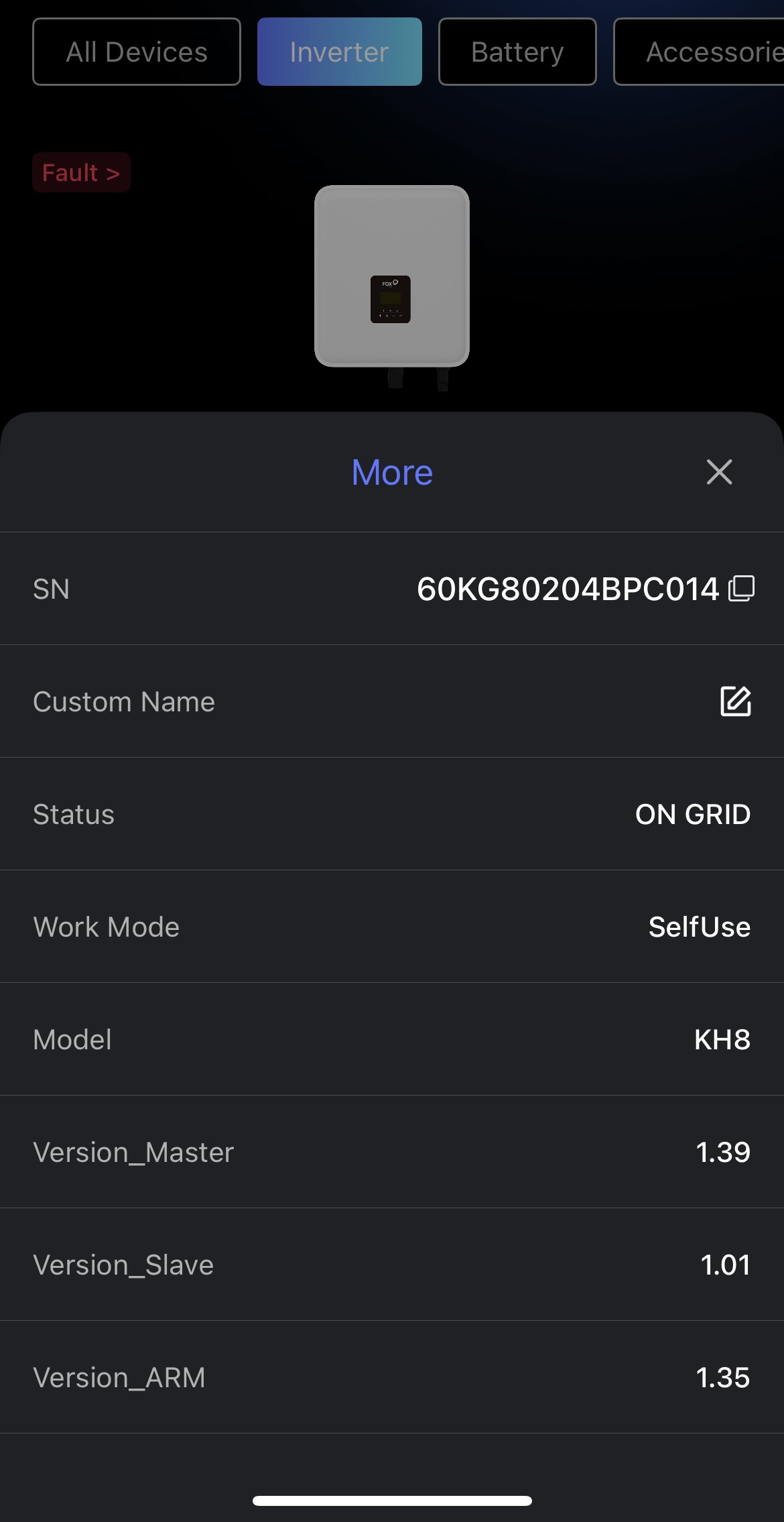Copy the inverter serial number
Image resolution: width=784 pixels, height=1522 pixels.
pyautogui.click(x=741, y=589)
